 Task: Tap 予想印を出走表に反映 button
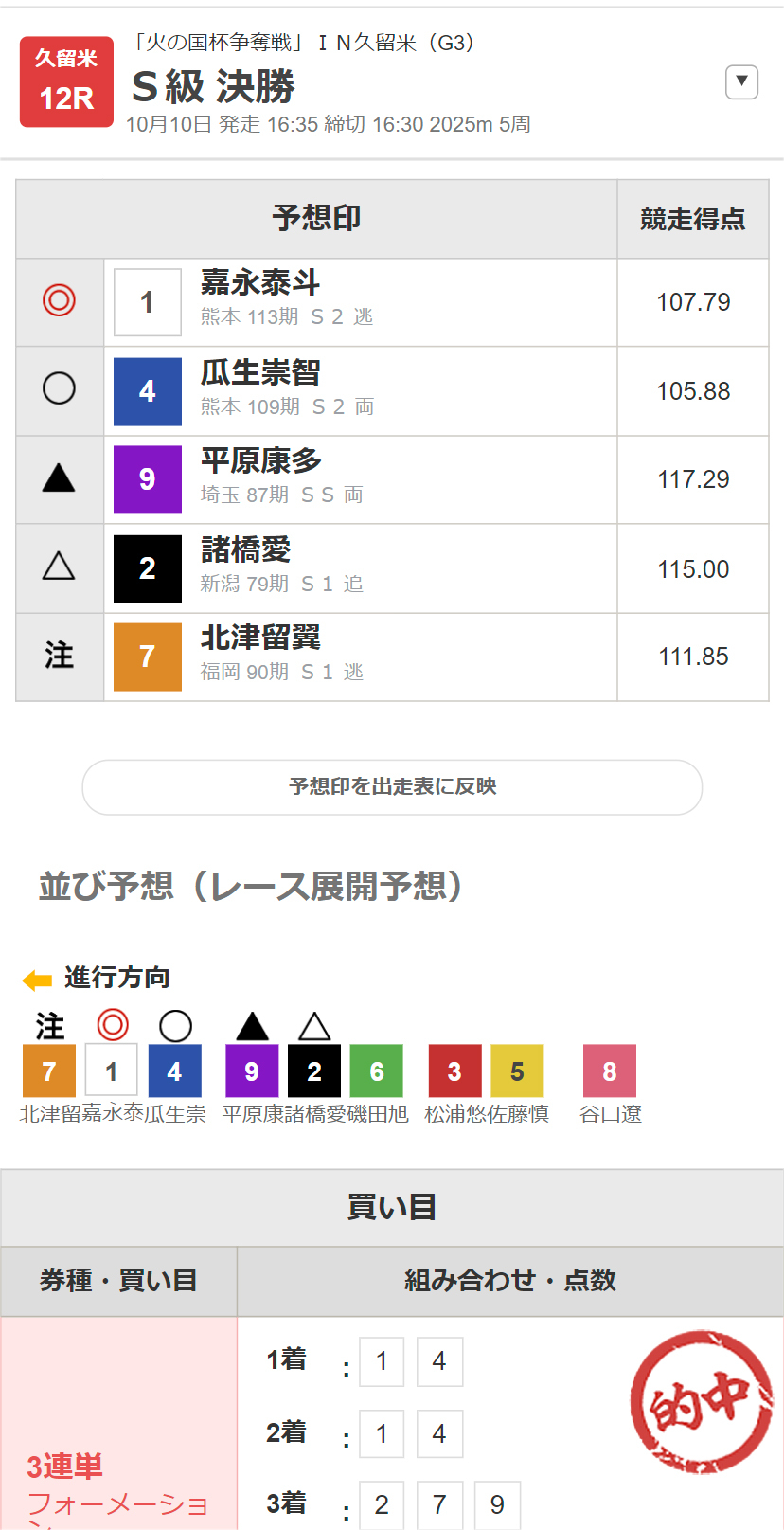point(392,786)
